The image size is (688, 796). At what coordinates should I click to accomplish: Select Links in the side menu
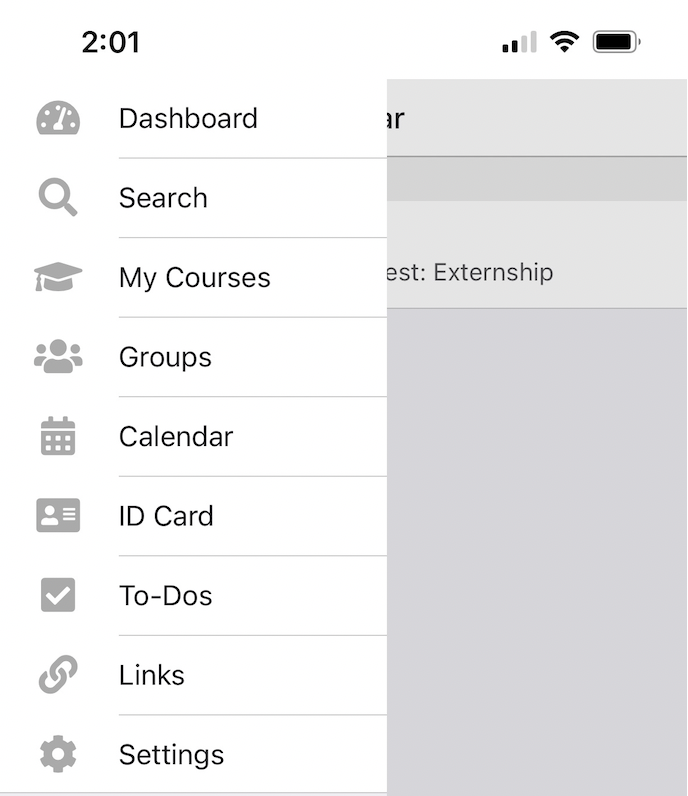click(152, 675)
